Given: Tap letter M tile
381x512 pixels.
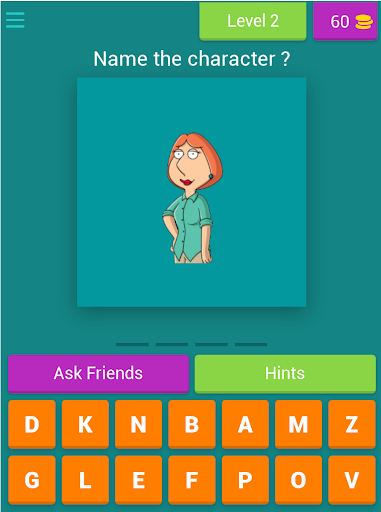Looking at the screenshot, I should tap(298, 424).
